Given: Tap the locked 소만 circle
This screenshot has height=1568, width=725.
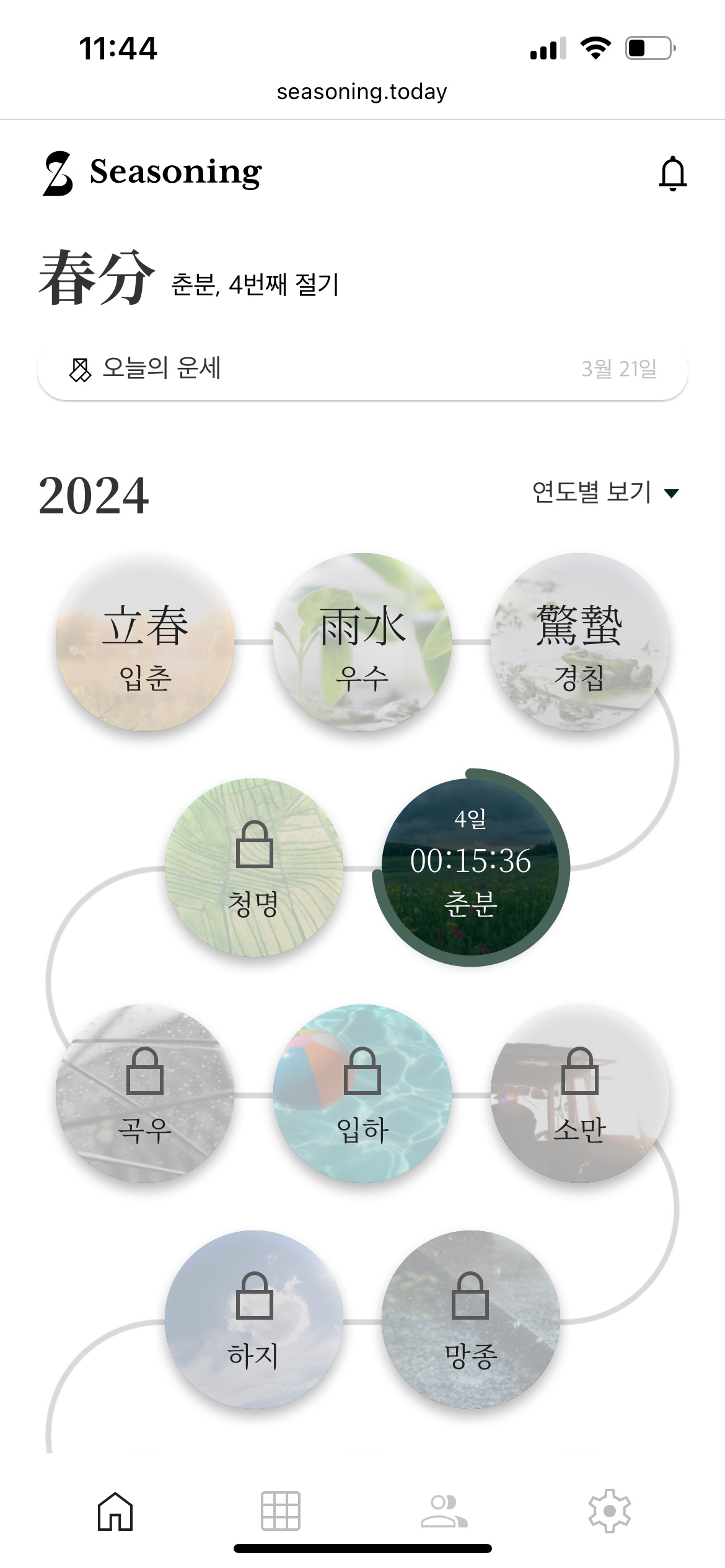Looking at the screenshot, I should [x=579, y=1094].
